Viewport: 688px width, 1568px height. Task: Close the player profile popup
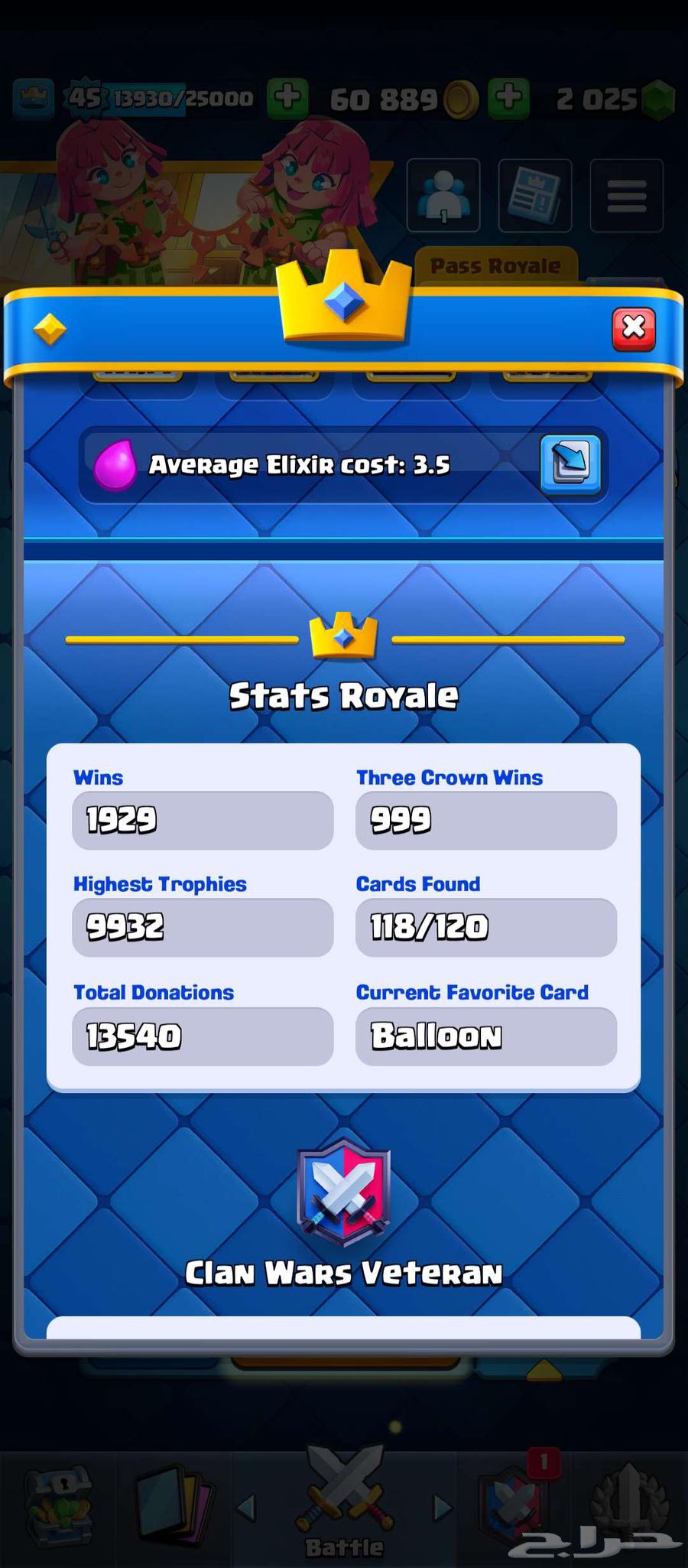coord(633,329)
